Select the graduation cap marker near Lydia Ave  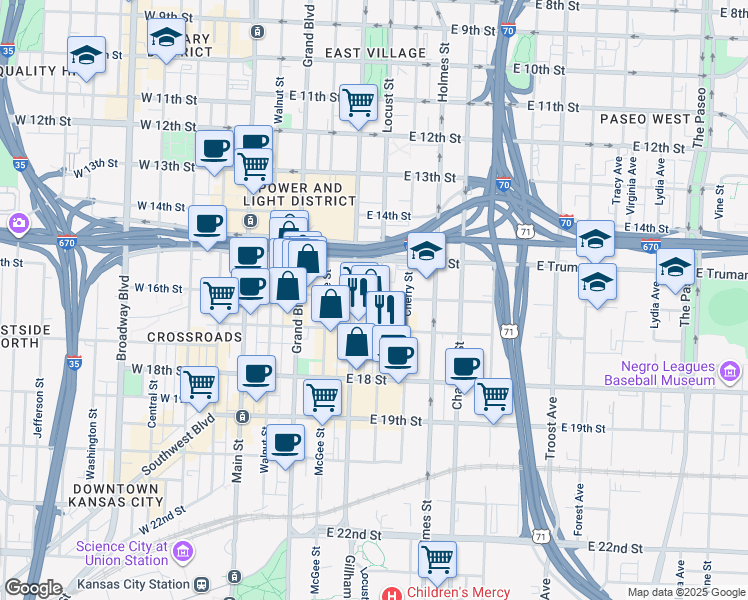coord(675,269)
